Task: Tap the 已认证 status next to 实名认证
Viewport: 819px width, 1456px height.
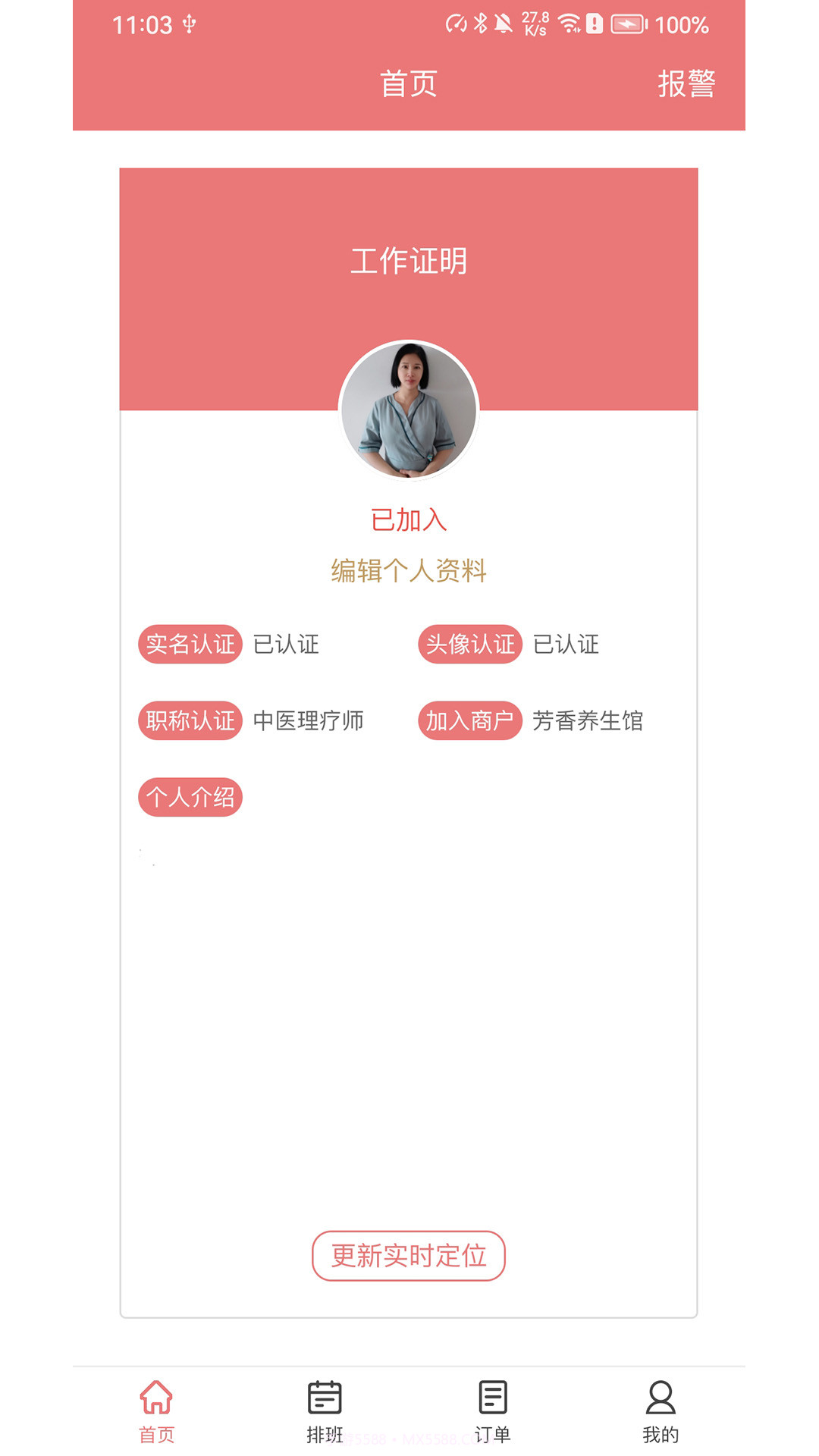Action: [x=286, y=645]
